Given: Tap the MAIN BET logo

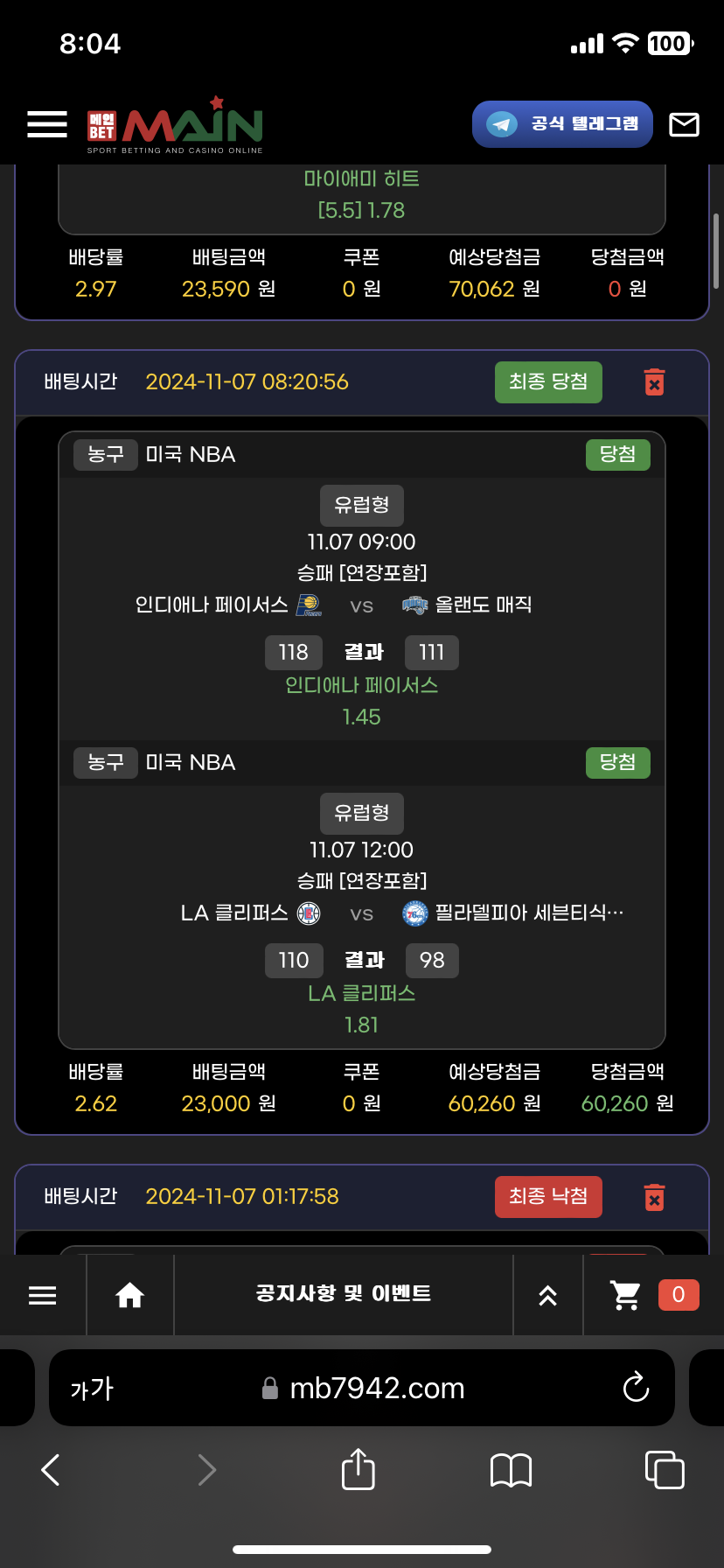Looking at the screenshot, I should coord(175,127).
